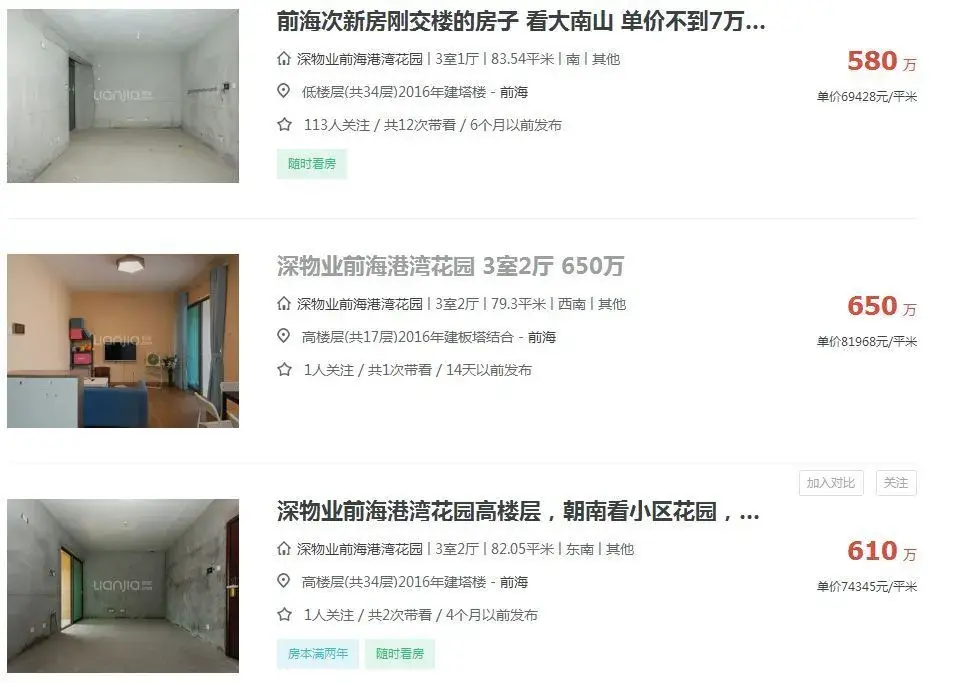The image size is (953, 683).
Task: View the photo of the 650万 listing
Action: coord(123,341)
